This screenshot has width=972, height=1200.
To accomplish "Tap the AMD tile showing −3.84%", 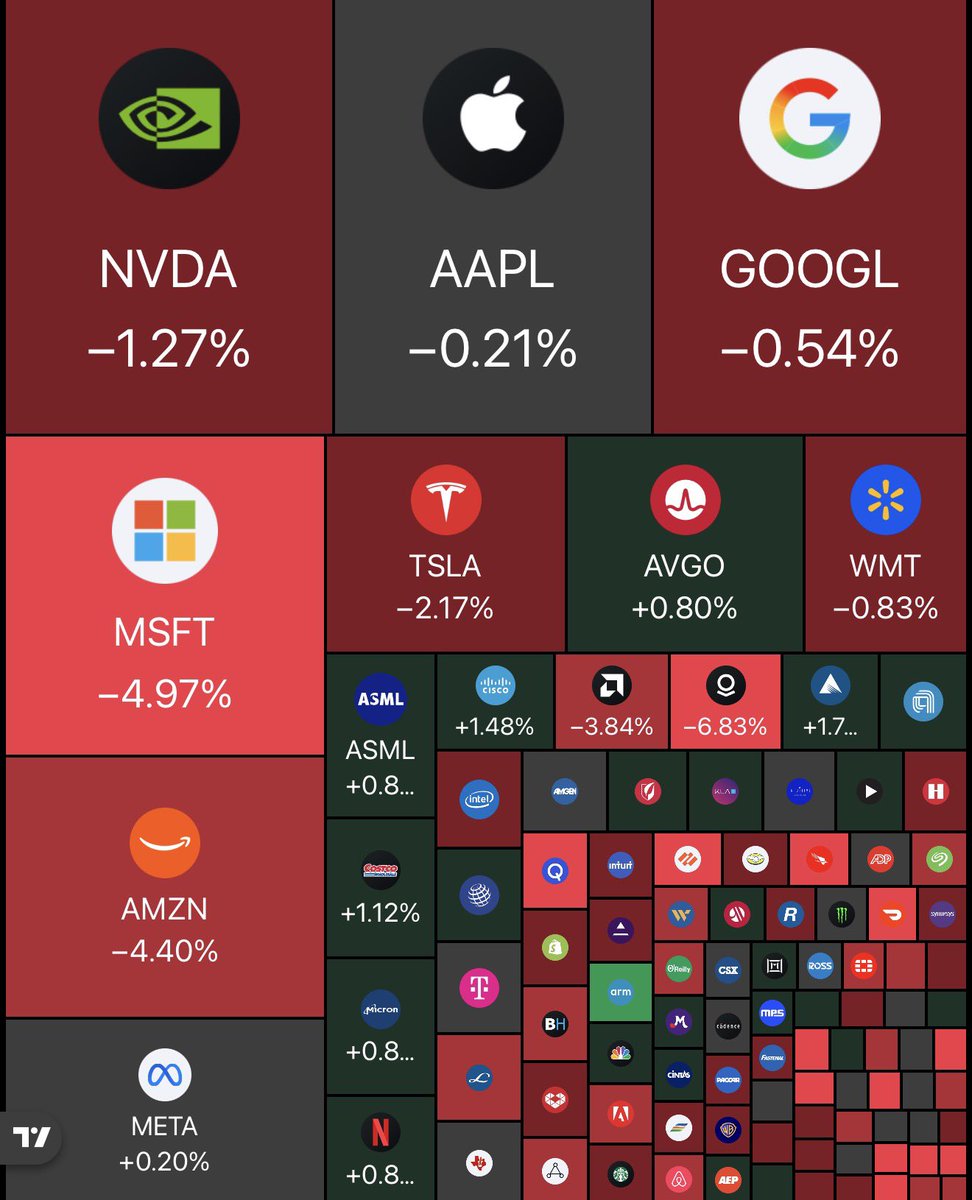I will click(611, 700).
